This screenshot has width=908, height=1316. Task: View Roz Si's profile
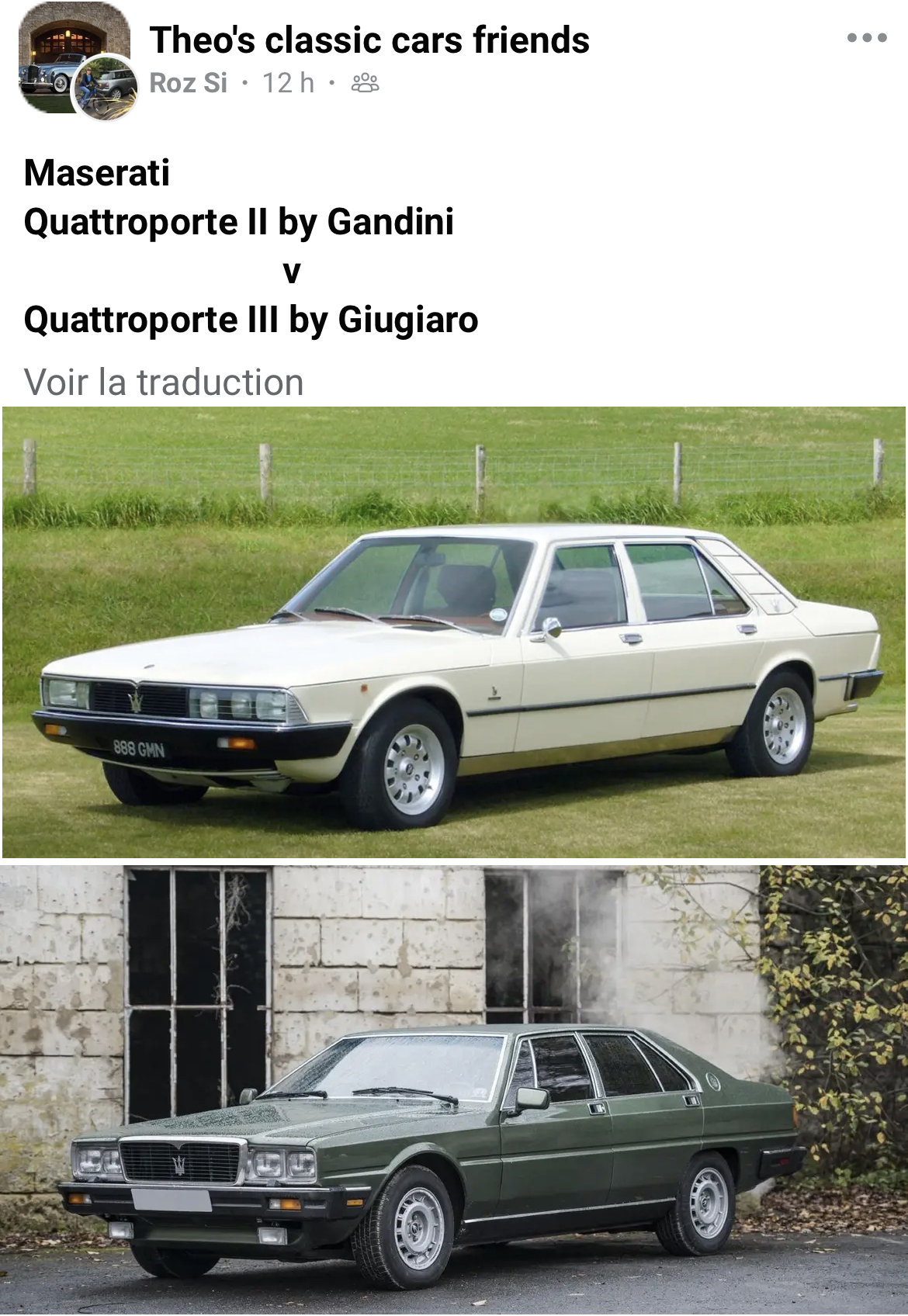188,82
